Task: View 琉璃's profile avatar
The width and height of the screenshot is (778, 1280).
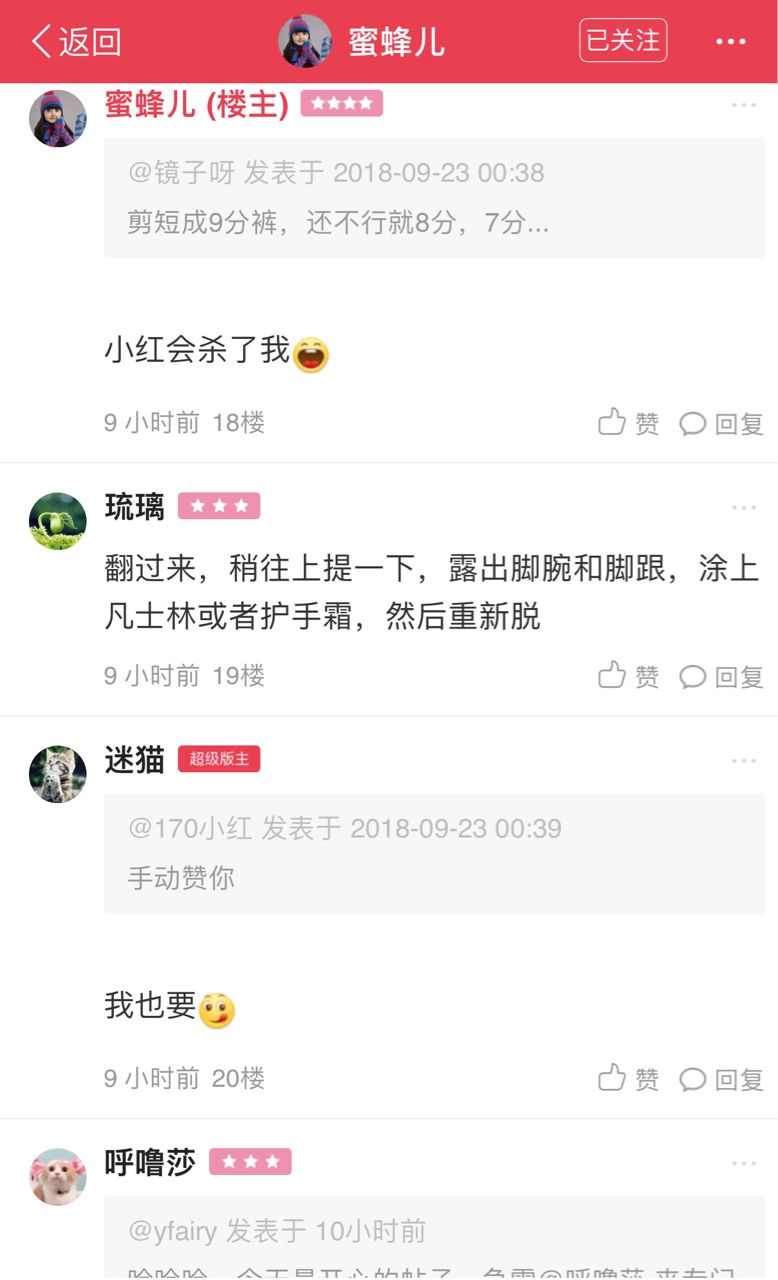Action: [58, 521]
